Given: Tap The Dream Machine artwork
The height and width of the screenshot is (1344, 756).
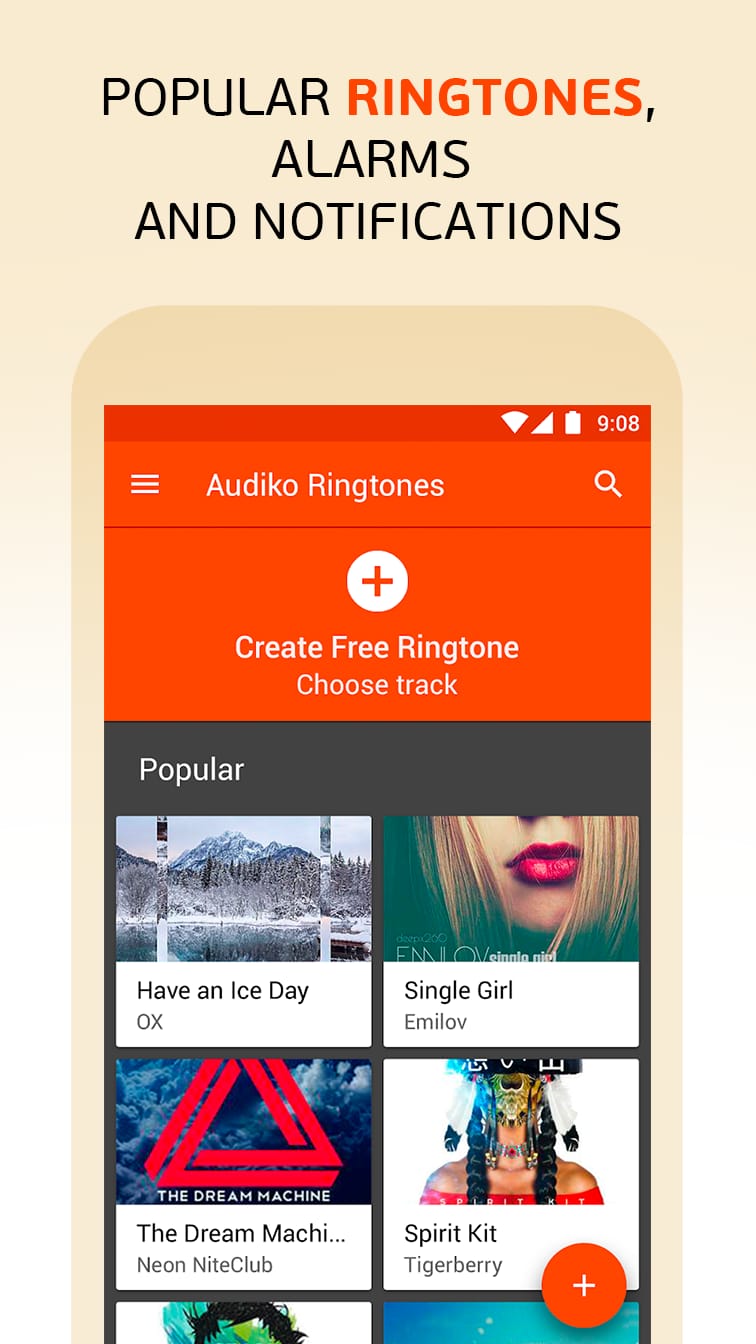Looking at the screenshot, I should (243, 1131).
